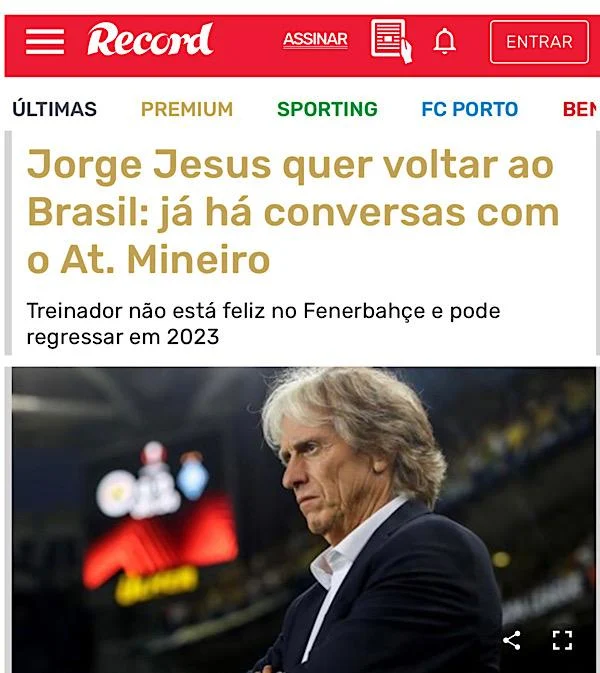This screenshot has width=600, height=673.
Task: Go to the Record home logo
Action: (x=150, y=40)
